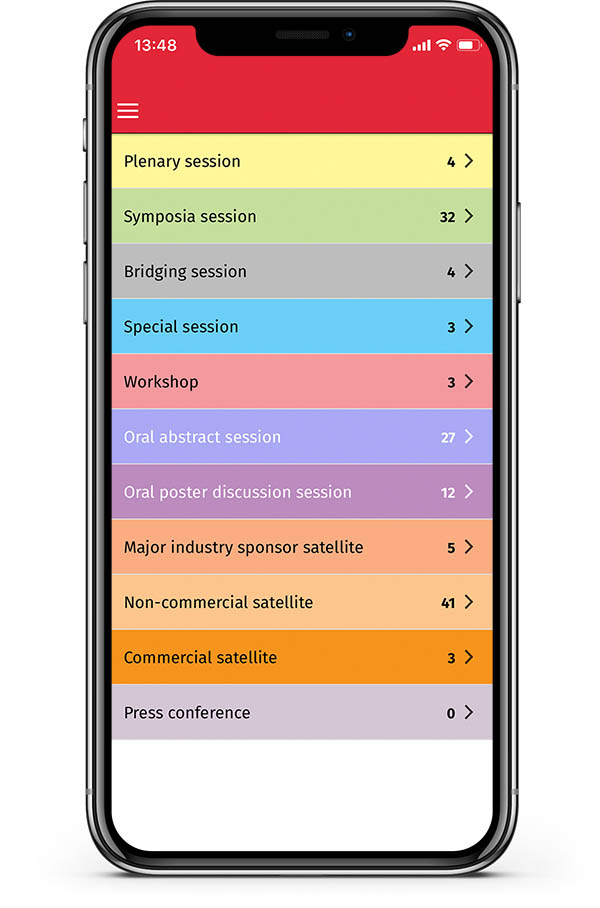
Task: View the Special session entries
Action: coord(300,326)
